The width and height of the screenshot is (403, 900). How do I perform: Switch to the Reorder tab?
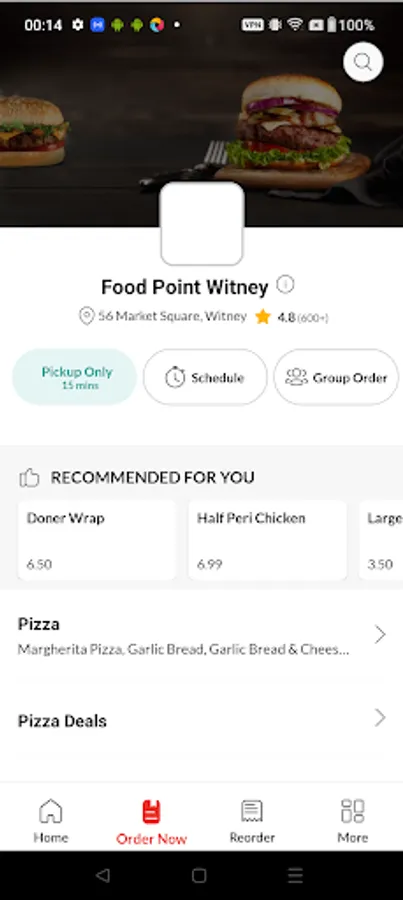[252, 821]
